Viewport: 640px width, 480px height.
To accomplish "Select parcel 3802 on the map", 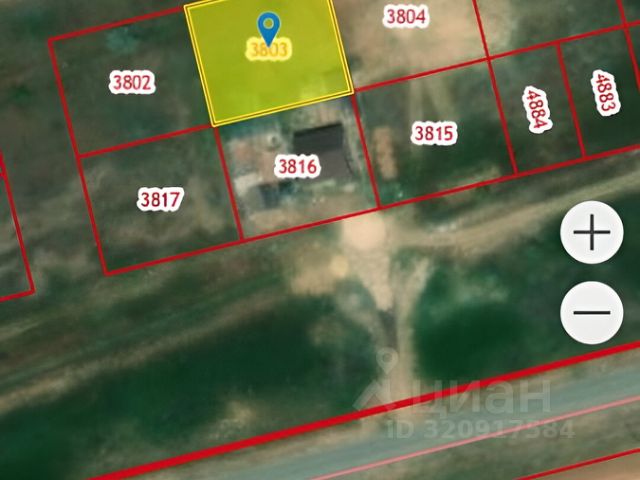I will [131, 83].
